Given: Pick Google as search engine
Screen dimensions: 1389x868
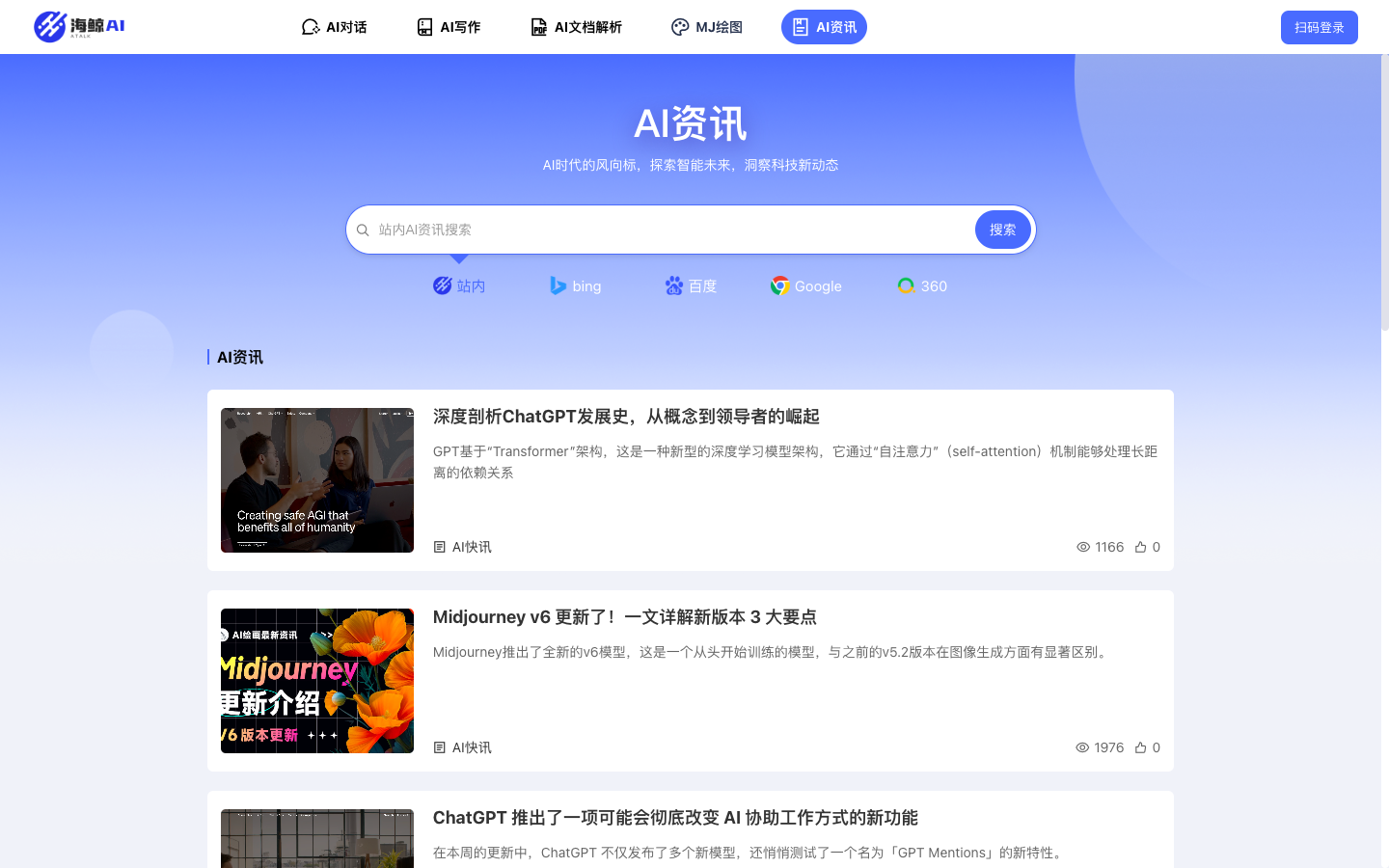Looking at the screenshot, I should (806, 285).
